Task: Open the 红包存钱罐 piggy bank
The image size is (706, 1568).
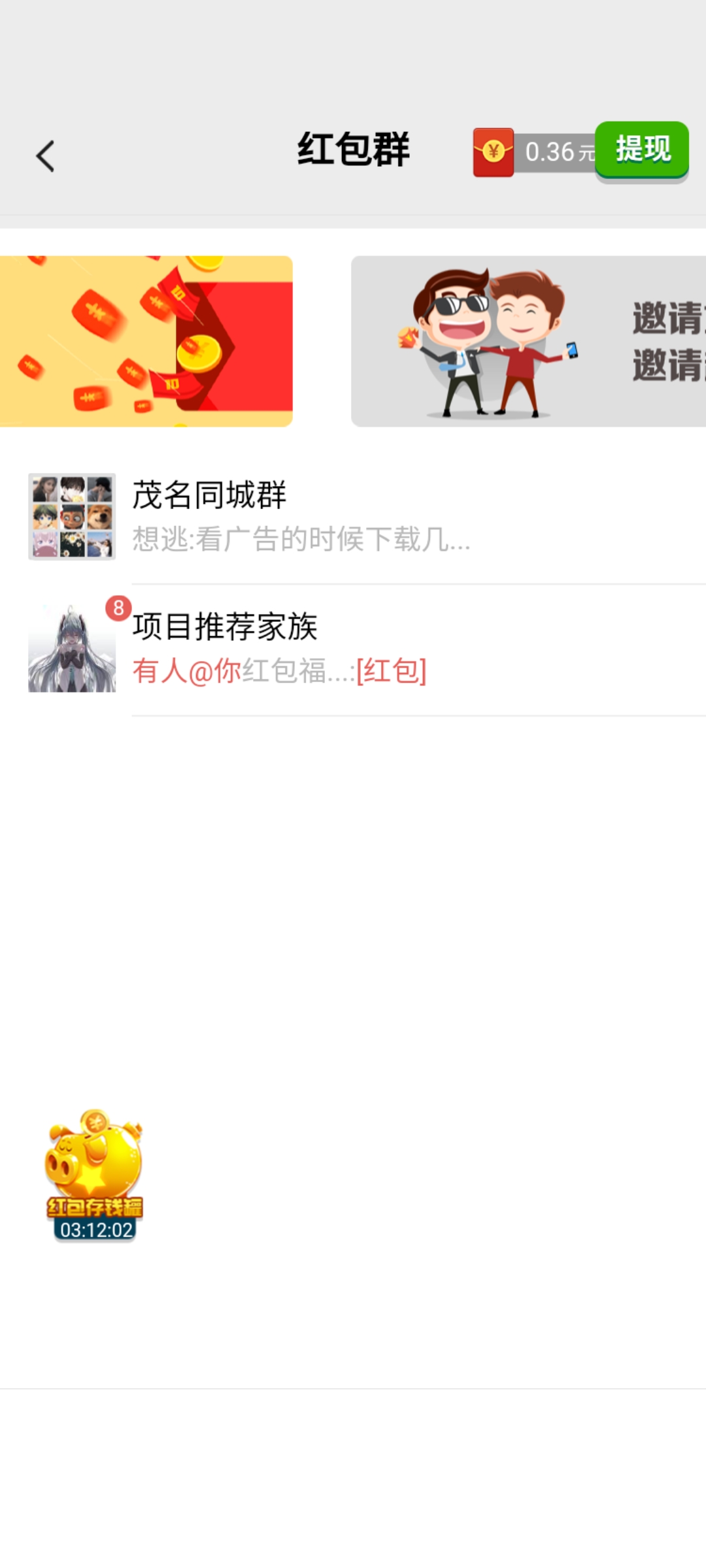Action: (x=95, y=1175)
